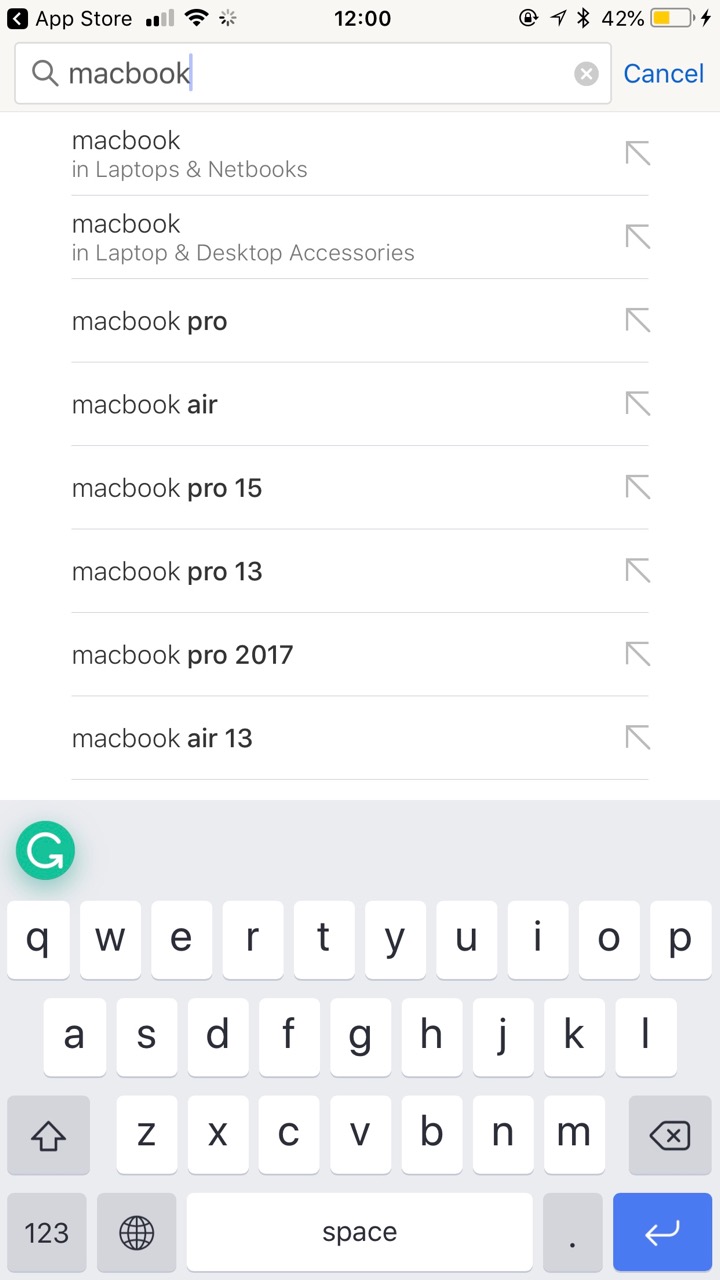Return to App Store via back link
Screen dimensions: 720x1280
click(x=70, y=18)
